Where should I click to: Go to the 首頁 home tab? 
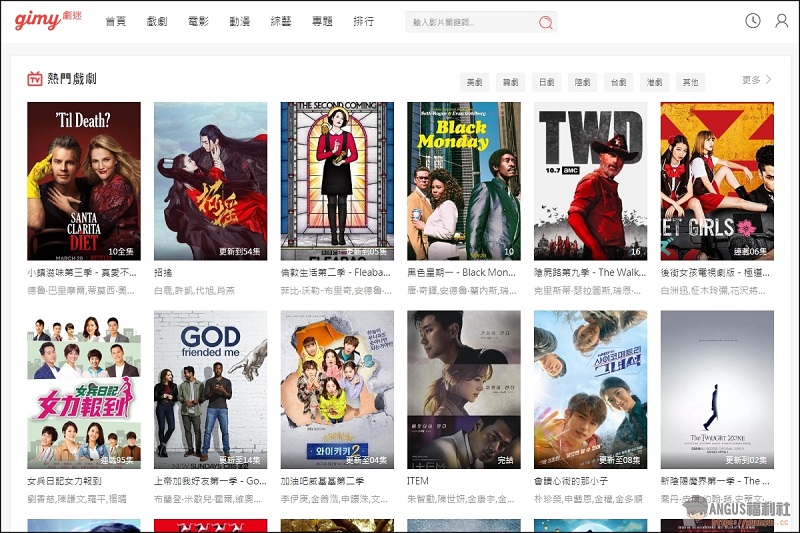[115, 21]
